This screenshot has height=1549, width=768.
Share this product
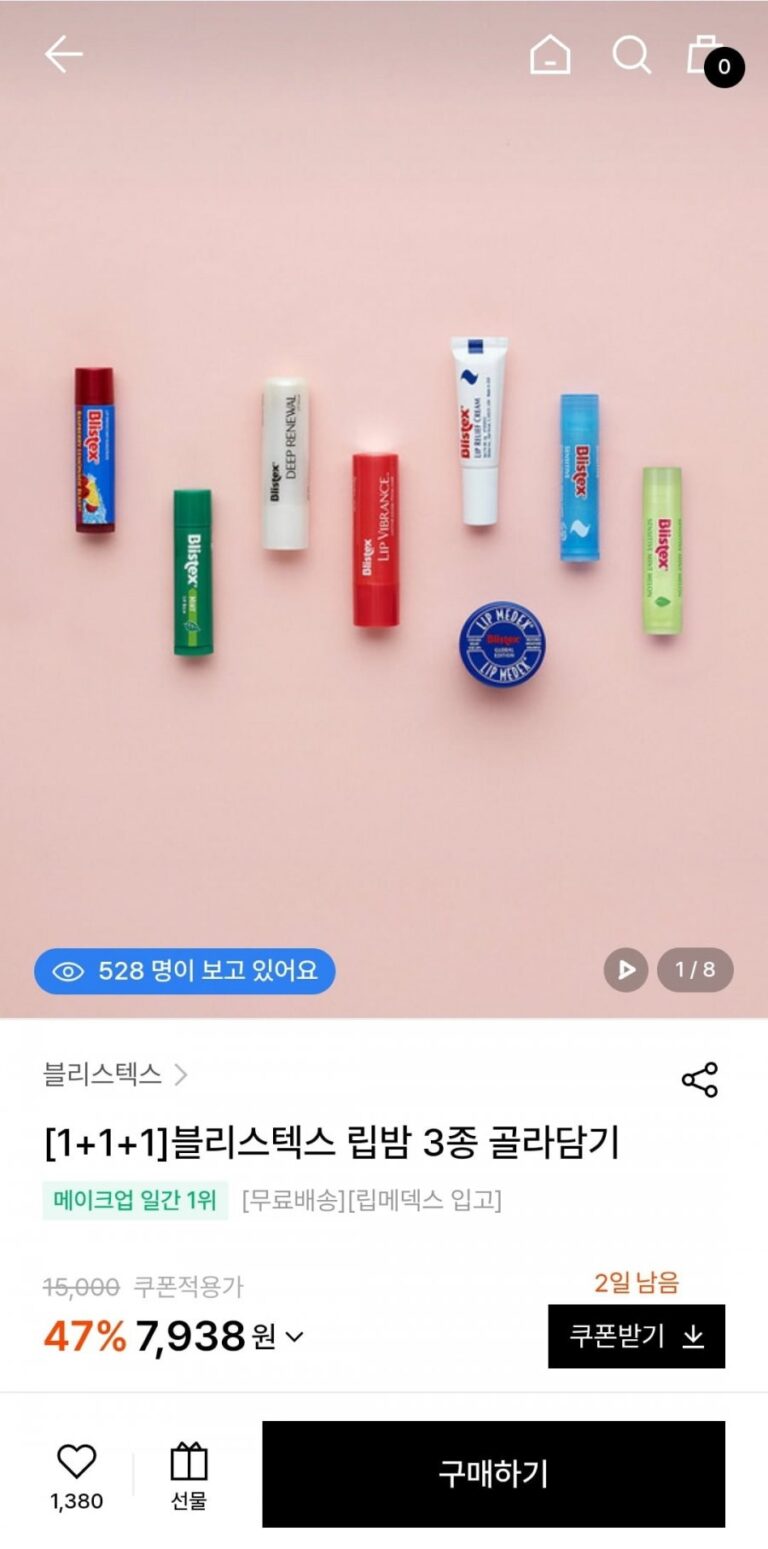coord(699,1079)
